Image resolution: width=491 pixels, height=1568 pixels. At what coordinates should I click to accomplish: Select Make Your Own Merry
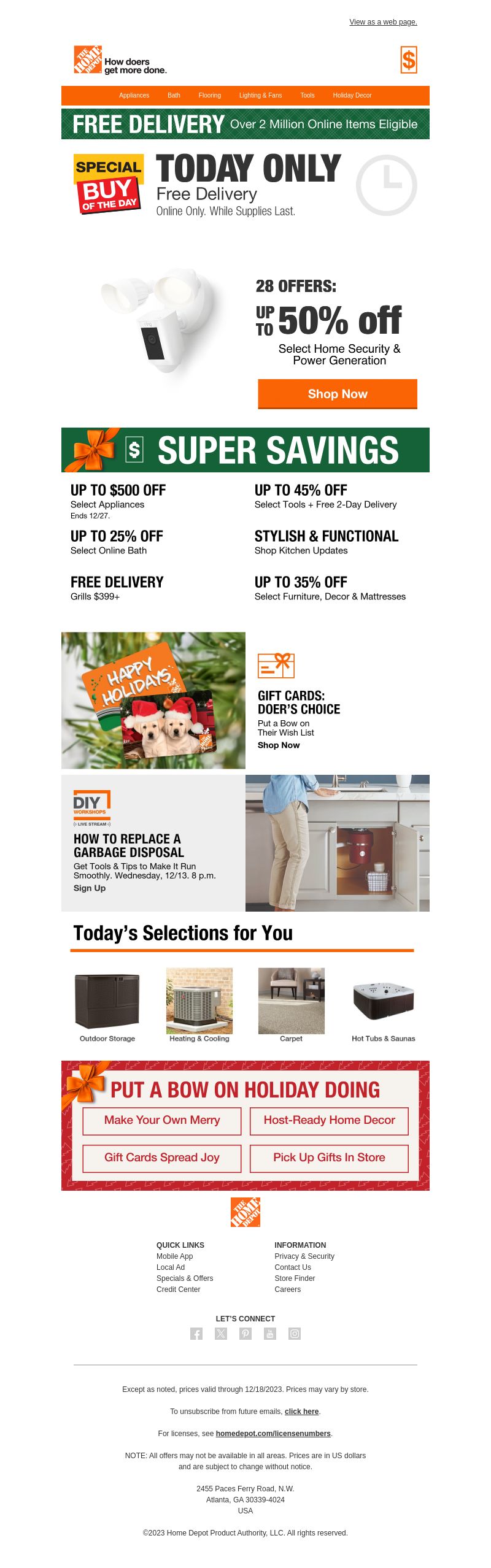click(162, 1120)
